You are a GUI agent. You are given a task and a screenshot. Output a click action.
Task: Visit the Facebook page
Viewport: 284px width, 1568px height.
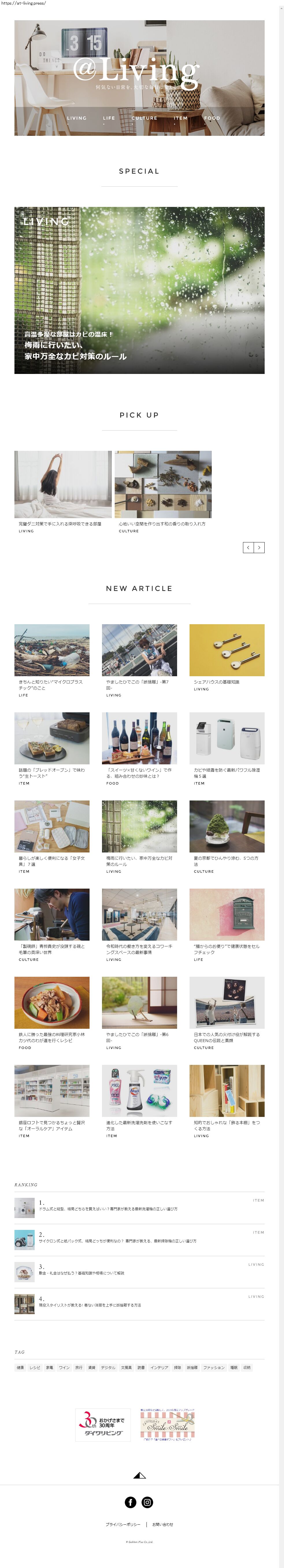(x=131, y=1502)
